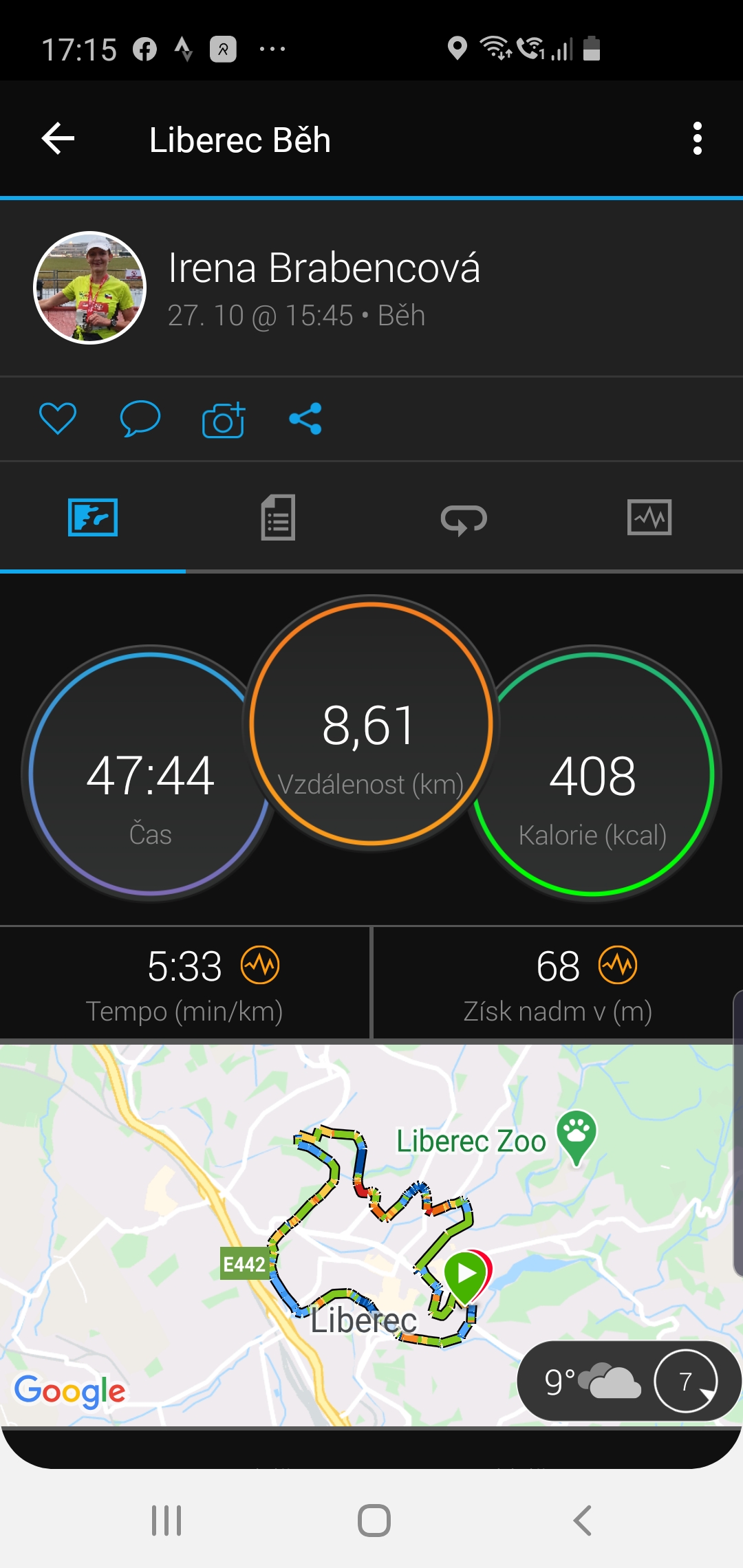This screenshot has height=1568, width=743.
Task: Open the three-dot overflow menu
Action: [698, 139]
